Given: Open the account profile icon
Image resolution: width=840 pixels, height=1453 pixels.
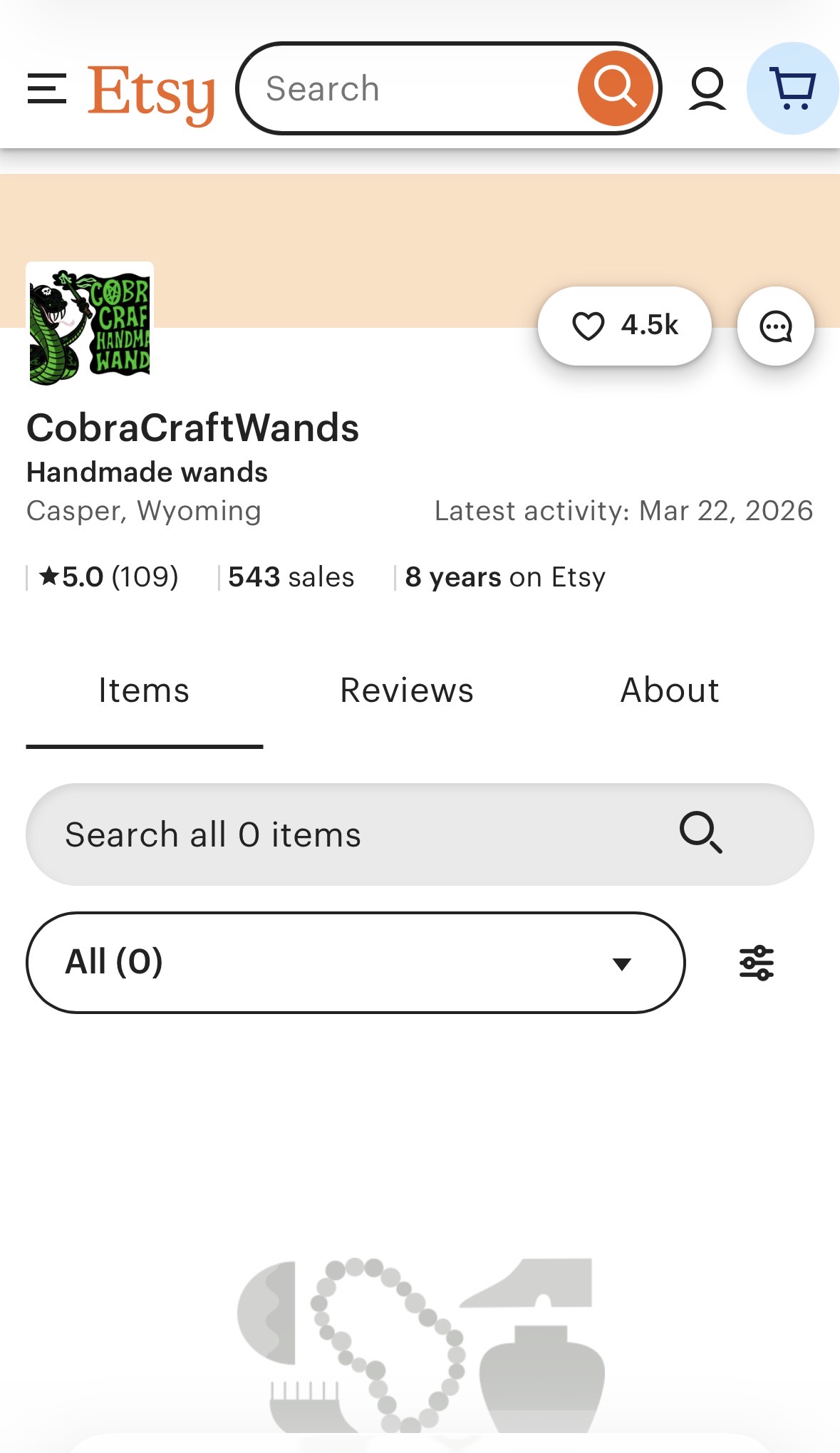Looking at the screenshot, I should pyautogui.click(x=707, y=88).
